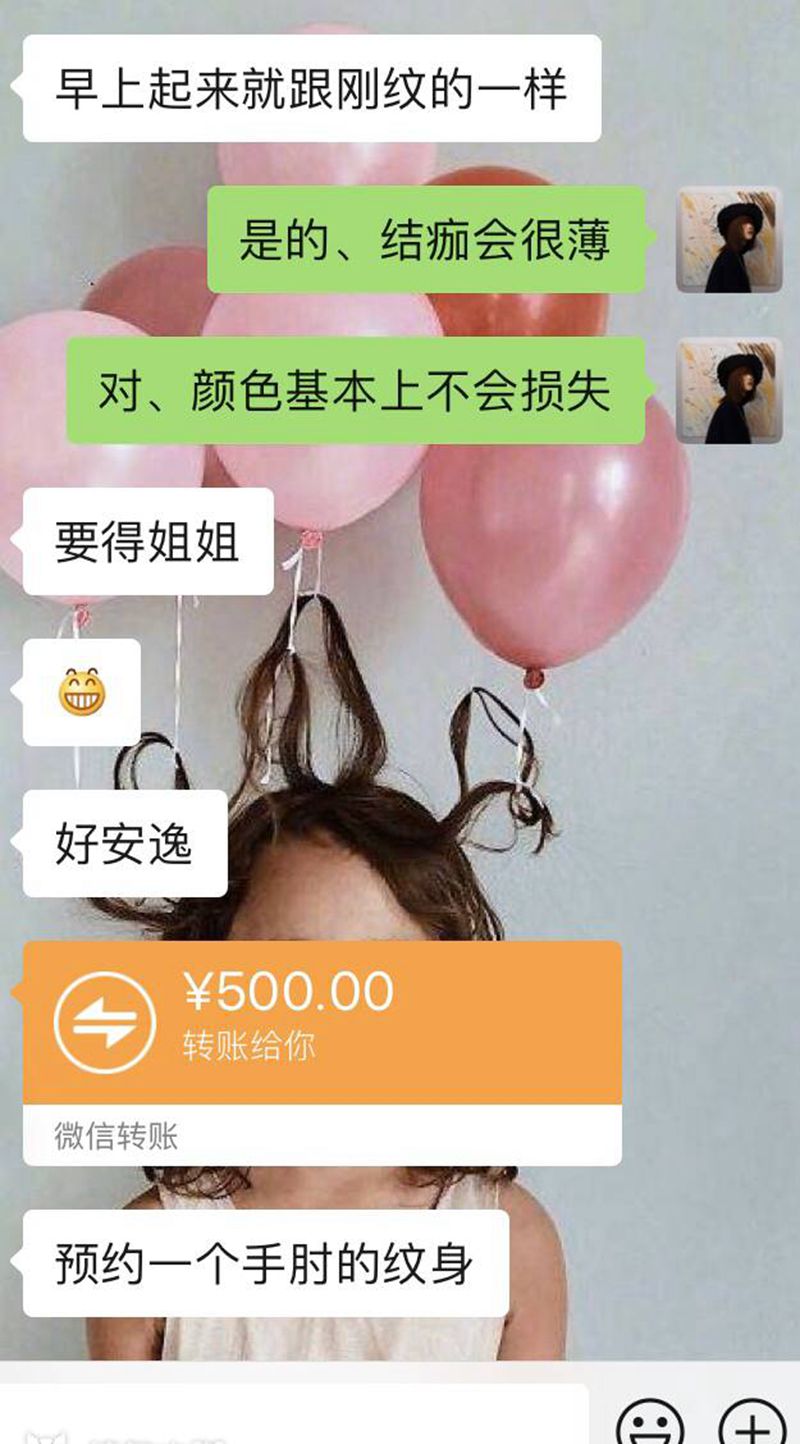Open sender avatar beside 结痂会很薄 message
The image size is (800, 1444).
(x=728, y=240)
